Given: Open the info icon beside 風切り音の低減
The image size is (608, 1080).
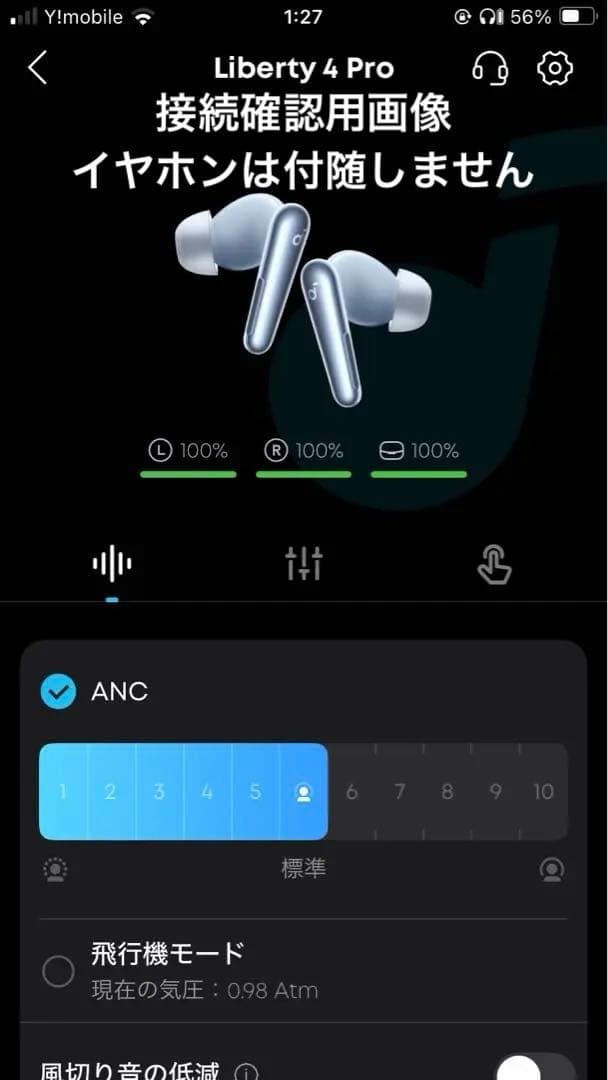Looking at the screenshot, I should tap(246, 1073).
